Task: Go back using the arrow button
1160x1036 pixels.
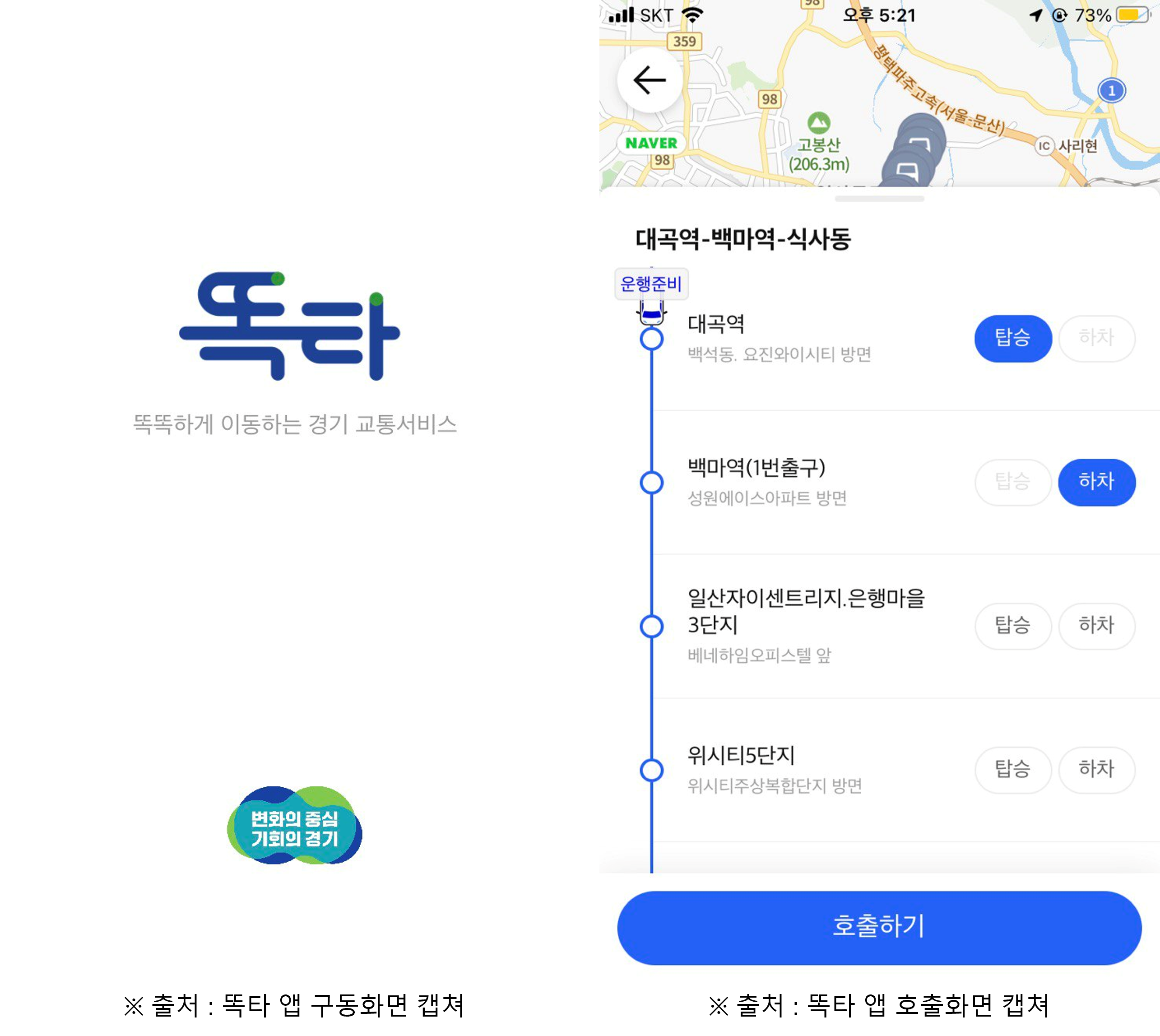Action: (650, 80)
